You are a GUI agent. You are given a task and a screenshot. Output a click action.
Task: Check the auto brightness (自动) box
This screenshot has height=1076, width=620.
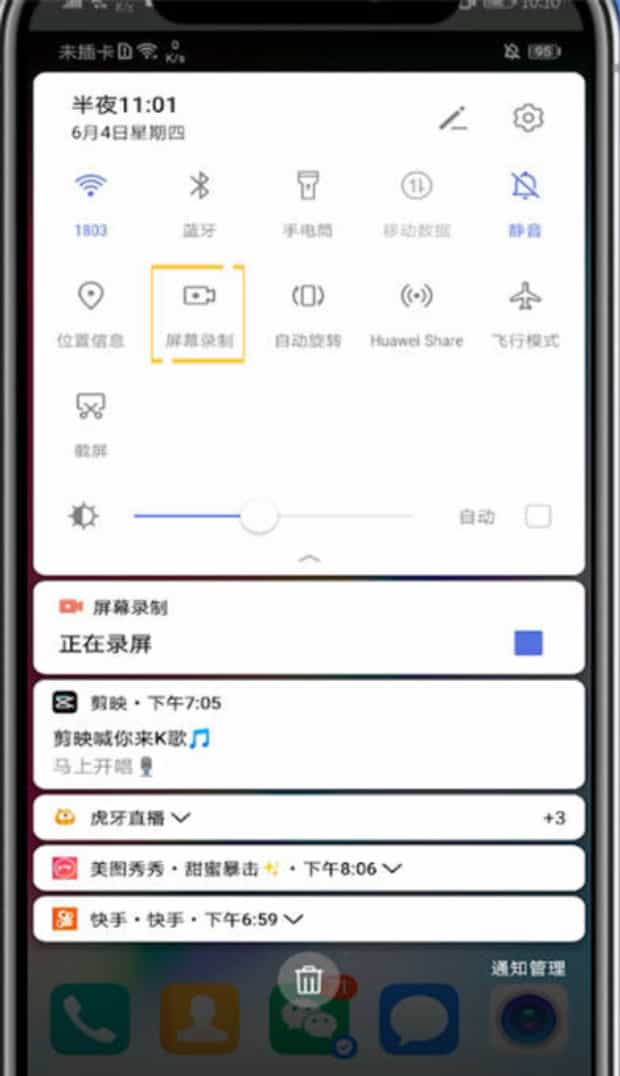click(x=538, y=517)
